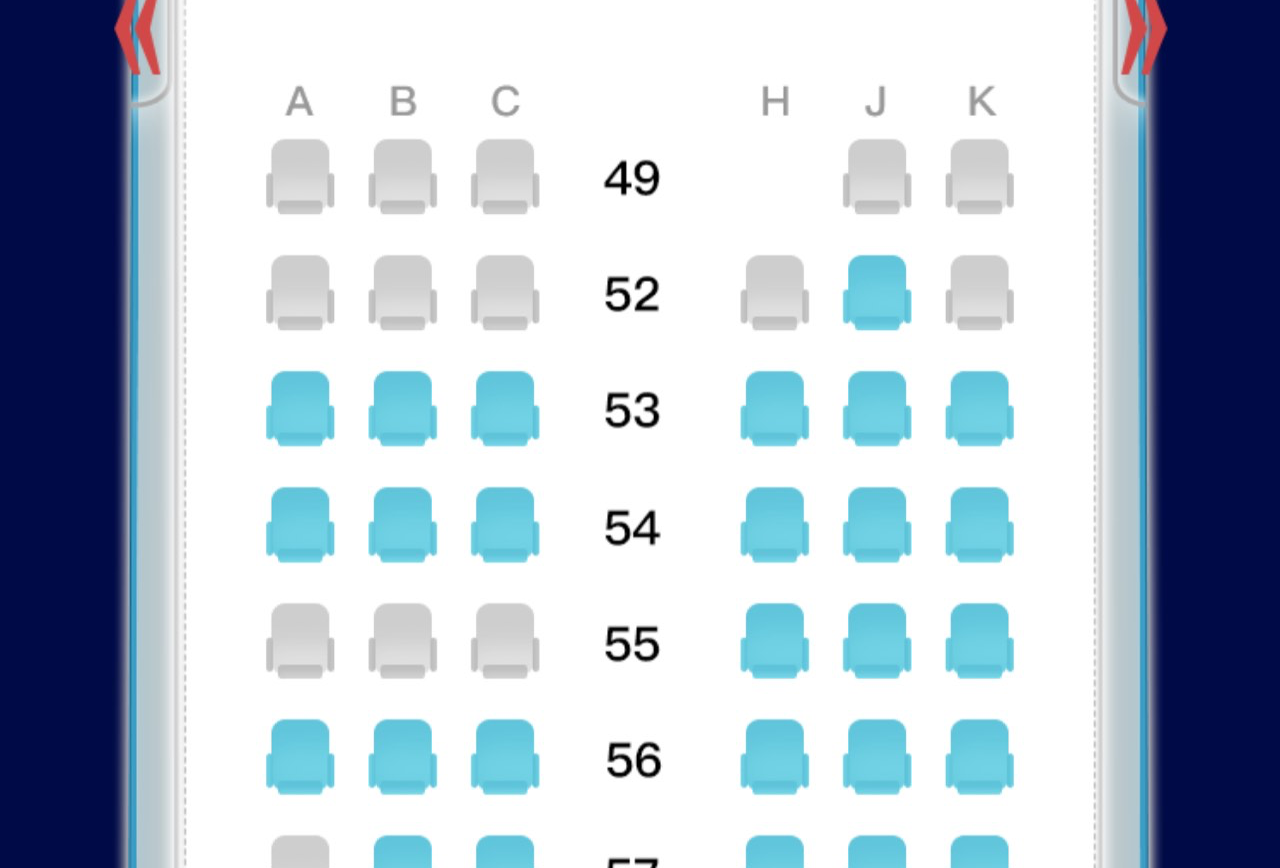Choose seat 54K
This screenshot has width=1280, height=868.
[980, 524]
